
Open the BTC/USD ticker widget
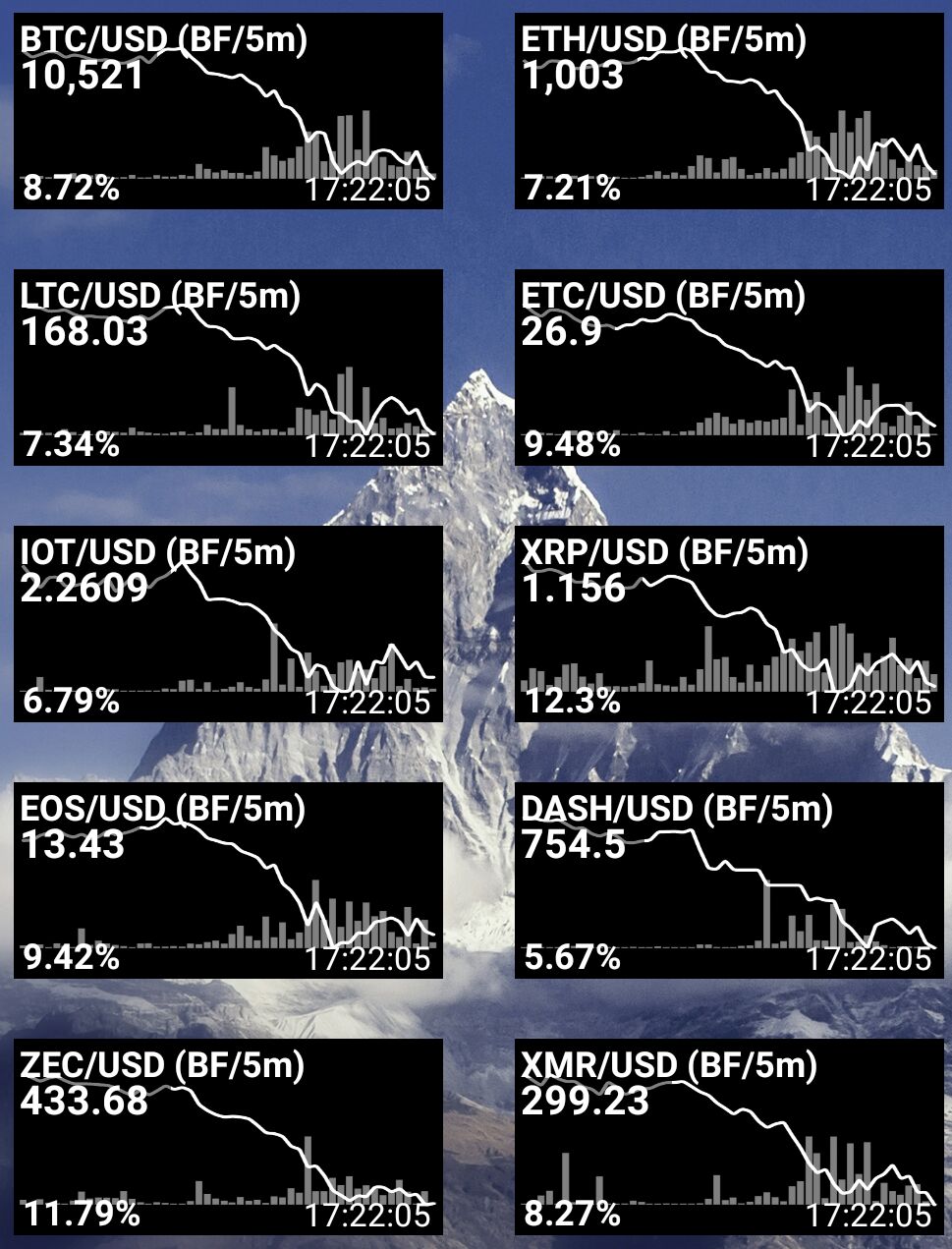pyautogui.click(x=228, y=111)
